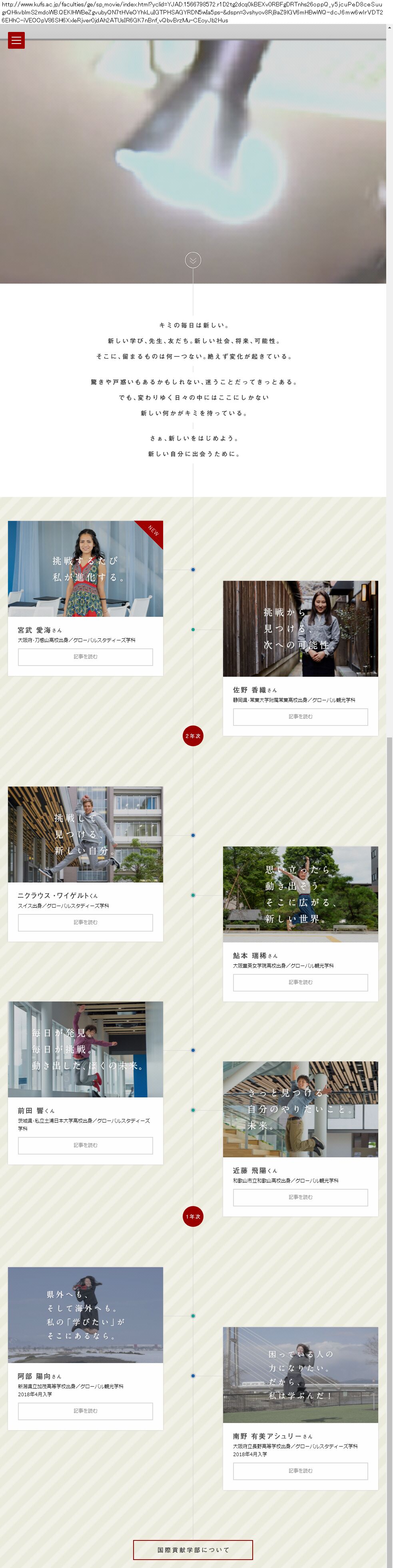Read 宮武 愛海's article
The image size is (393, 1568).
pos(85,657)
